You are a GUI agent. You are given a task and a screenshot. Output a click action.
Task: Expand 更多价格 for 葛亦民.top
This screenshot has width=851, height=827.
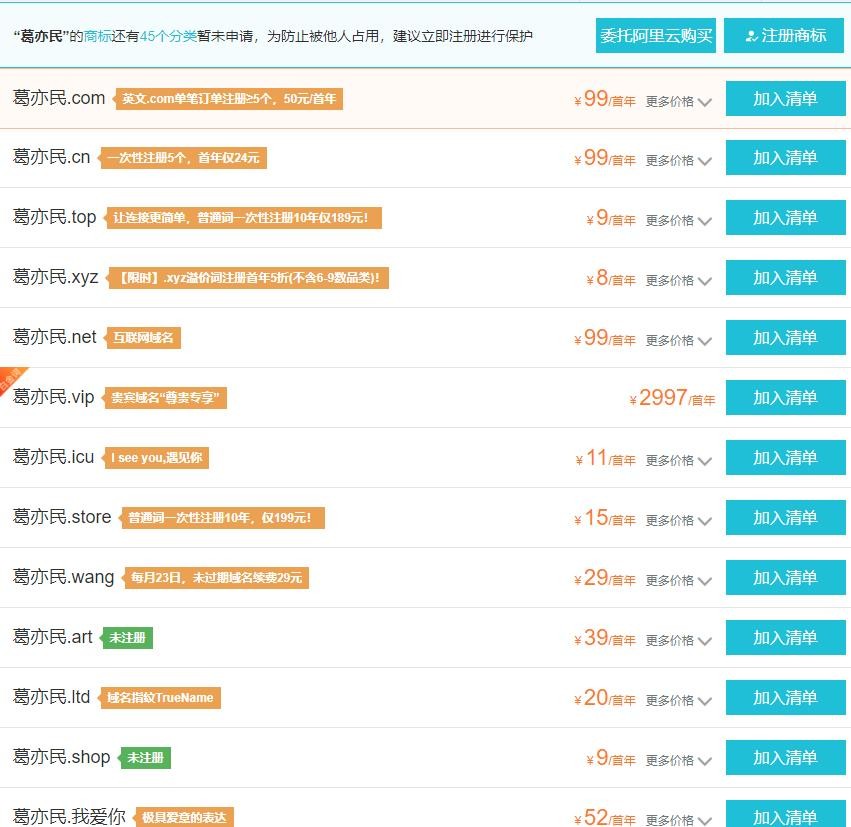pos(678,221)
